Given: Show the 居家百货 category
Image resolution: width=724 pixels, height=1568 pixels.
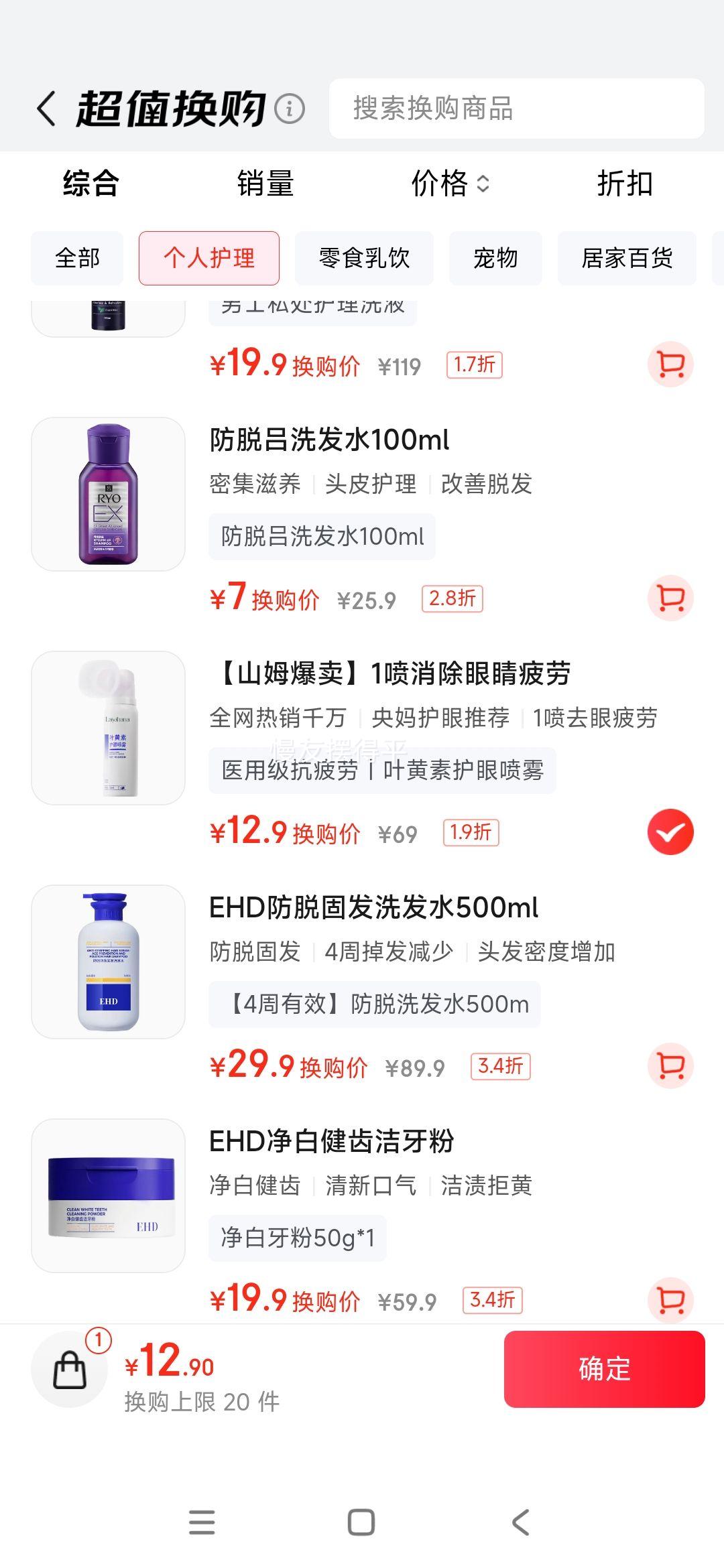Looking at the screenshot, I should (x=627, y=258).
